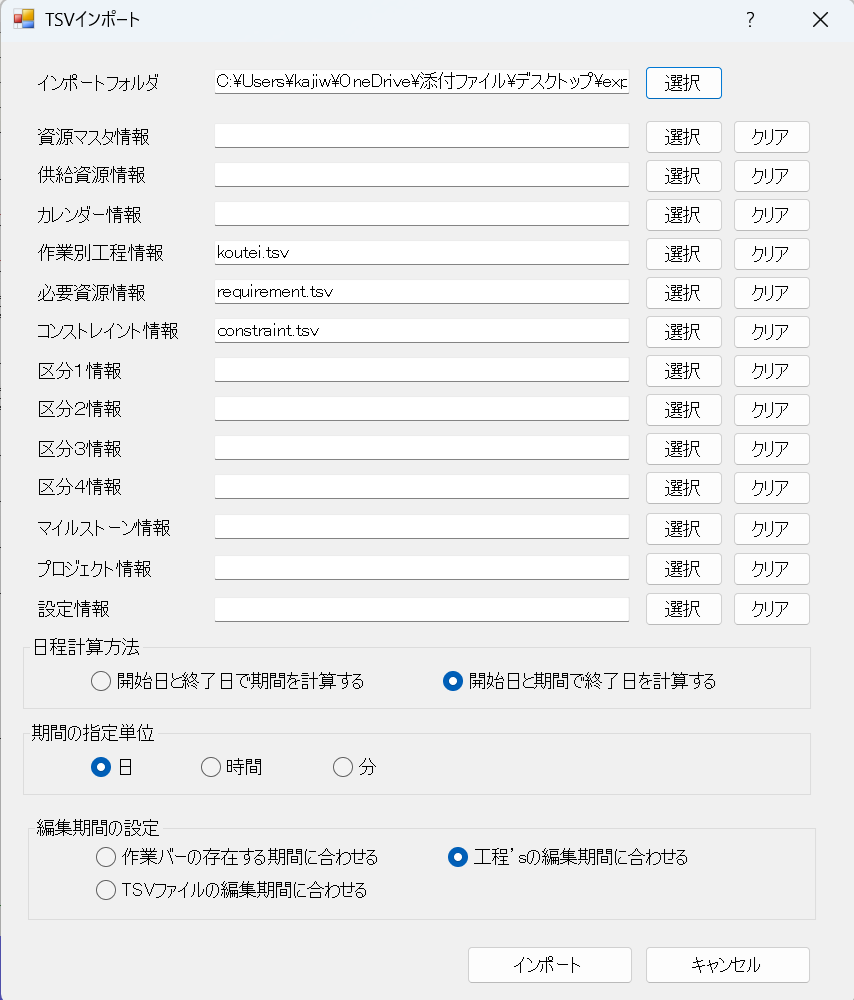Tap 選択 next to インポートフォルダ

[x=683, y=83]
